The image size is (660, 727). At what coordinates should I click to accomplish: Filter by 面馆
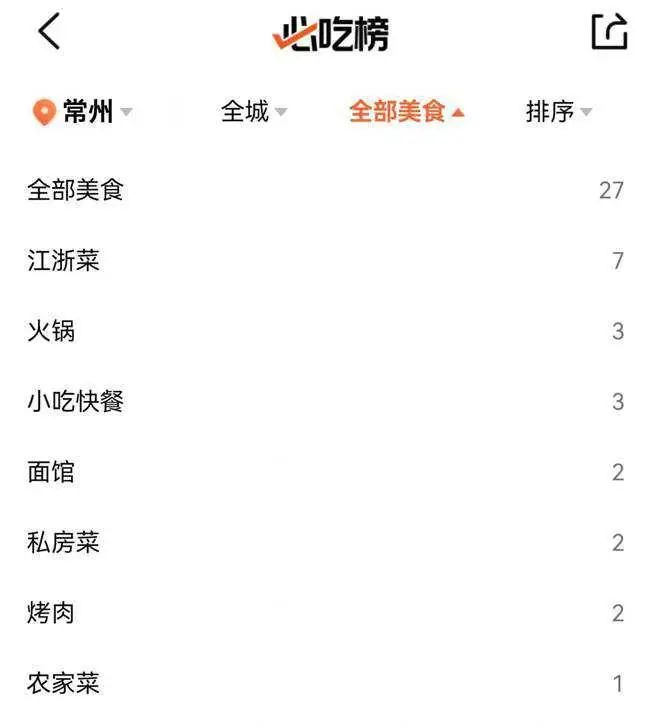coord(330,472)
